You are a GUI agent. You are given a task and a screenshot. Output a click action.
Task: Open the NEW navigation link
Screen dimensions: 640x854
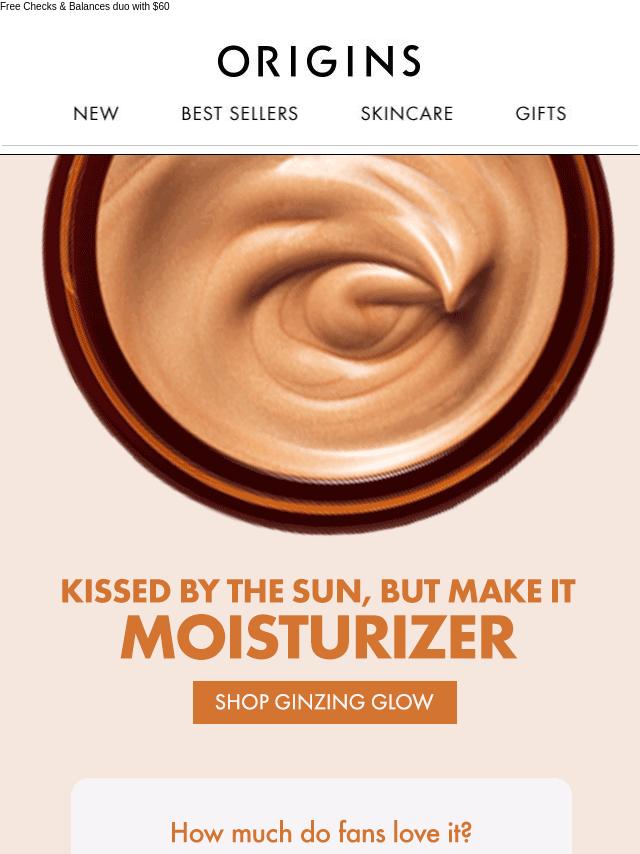tap(96, 114)
